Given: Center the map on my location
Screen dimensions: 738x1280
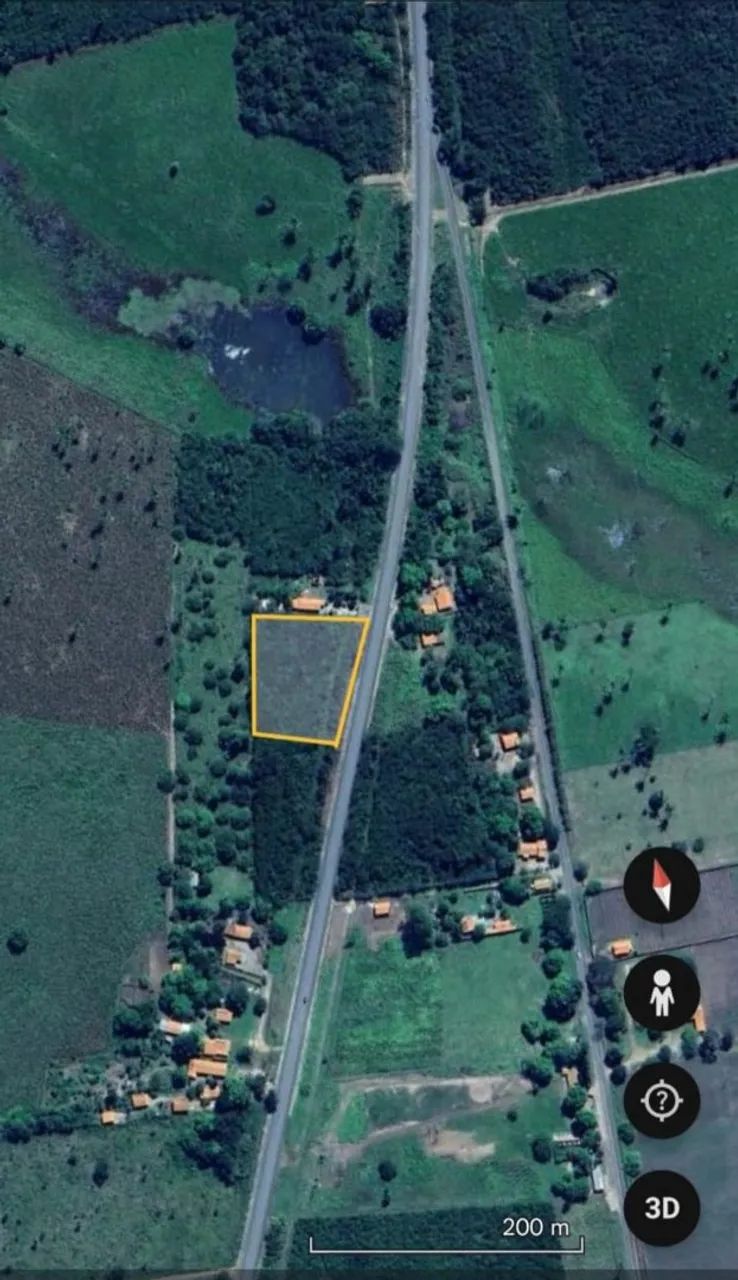Looking at the screenshot, I should 661,1100.
